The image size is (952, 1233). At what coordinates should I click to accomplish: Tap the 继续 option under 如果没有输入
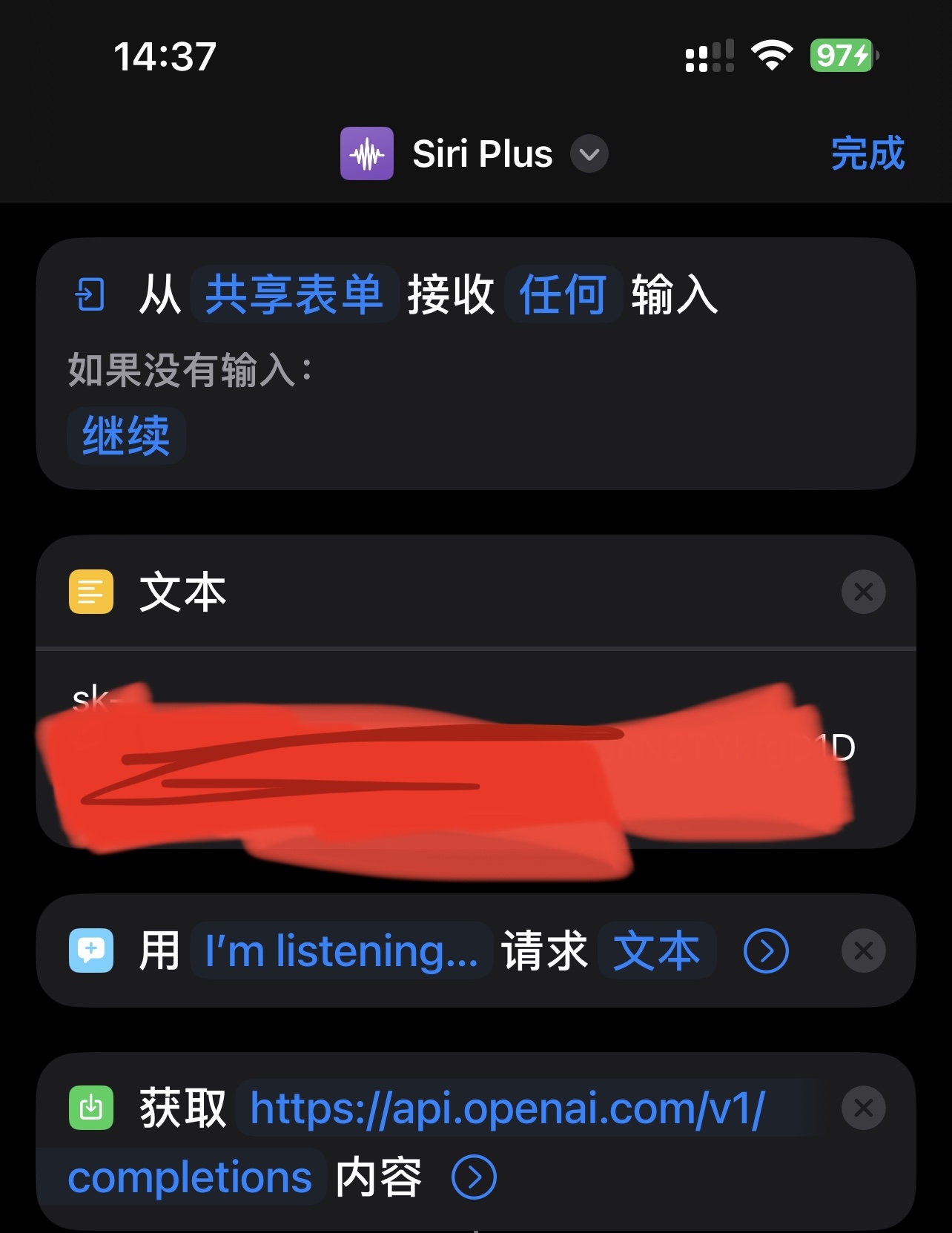coord(125,435)
